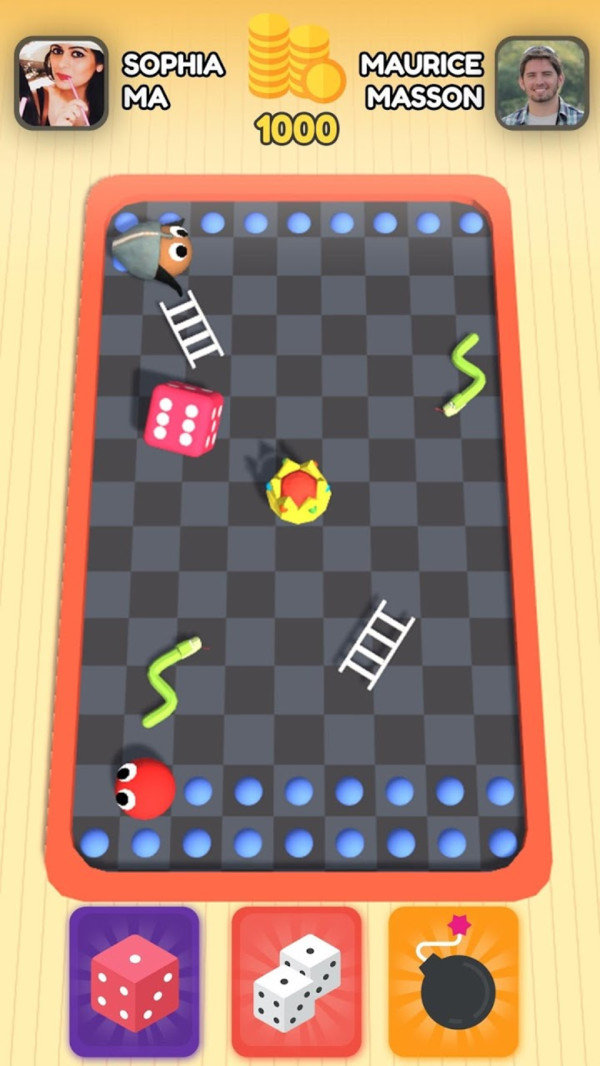Roll the single pink die
The width and height of the screenshot is (600, 1066).
point(134,981)
